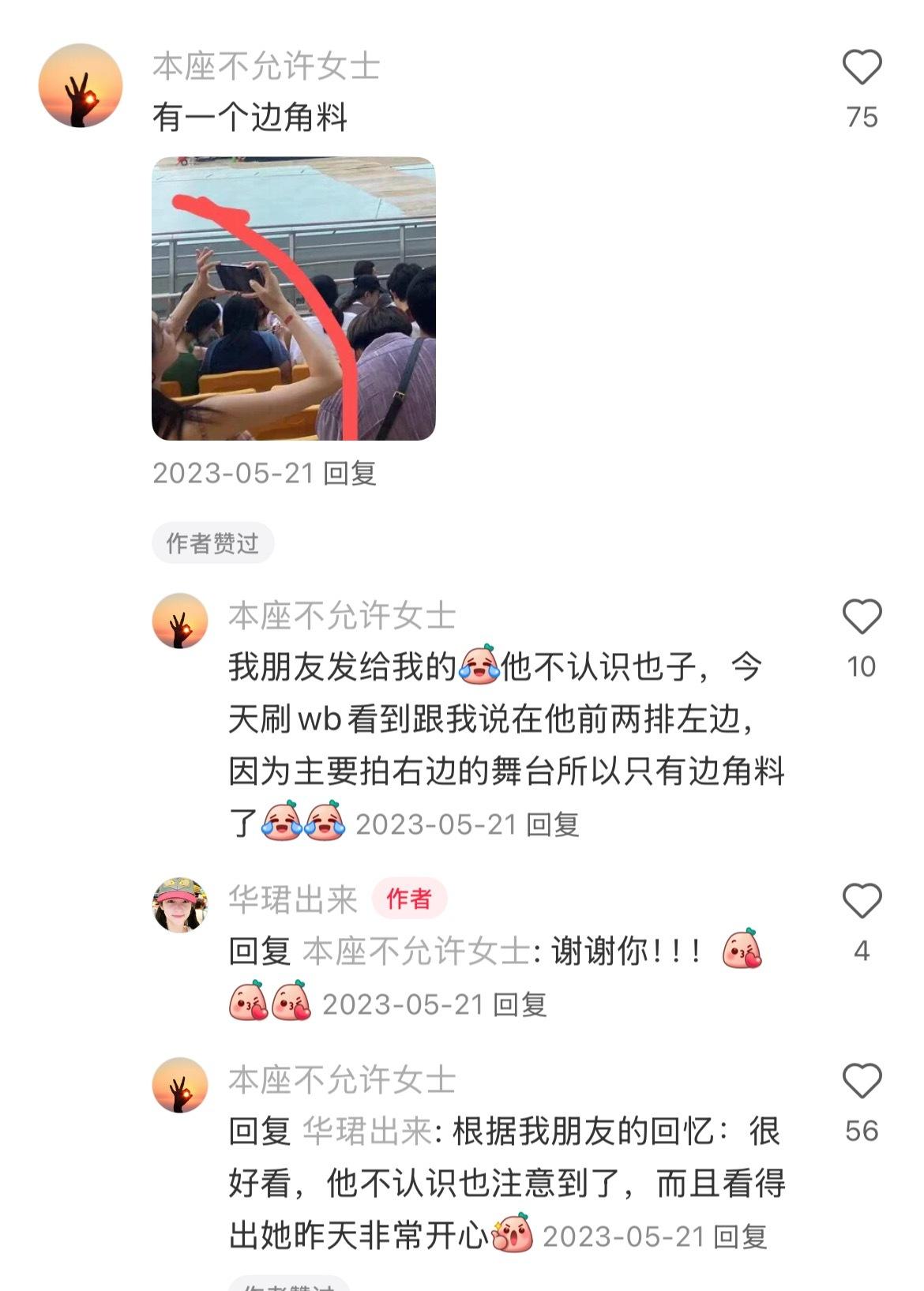The width and height of the screenshot is (924, 1291).
Task: Open the attached photo in the comment
Action: (x=293, y=298)
